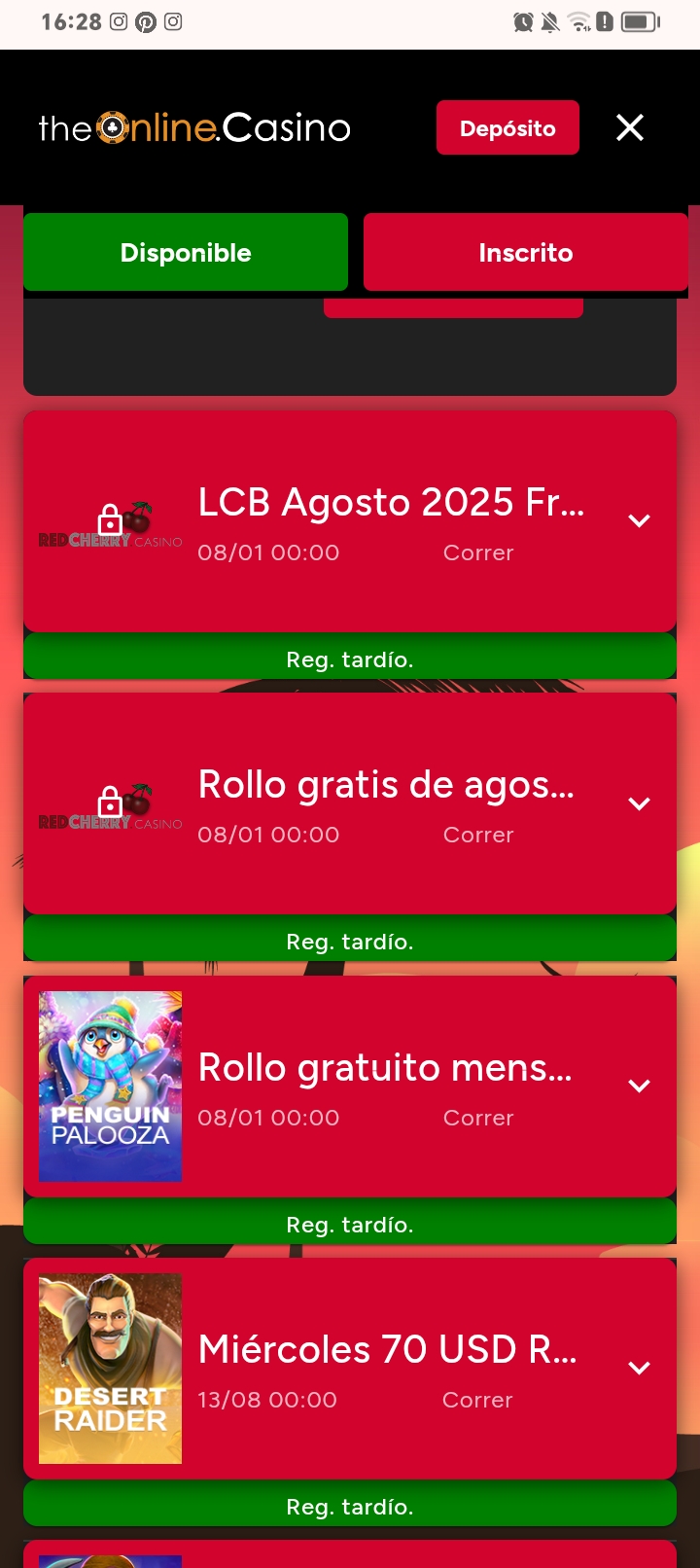Image resolution: width=700 pixels, height=1568 pixels.
Task: Select Reg. tardío under Rollo gratis de agos...
Action: pyautogui.click(x=350, y=942)
